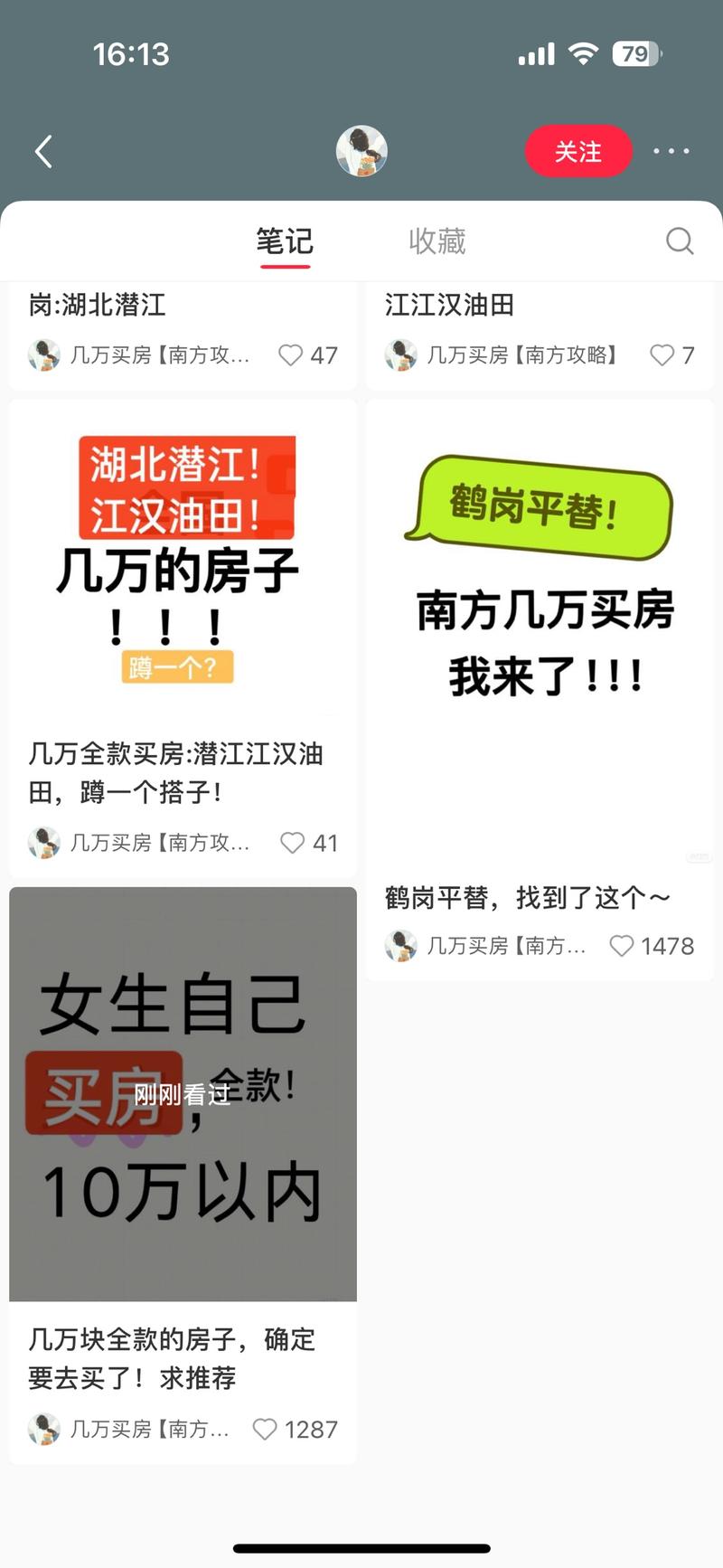This screenshot has width=723, height=1568.
Task: Search this user's notes
Action: tap(680, 241)
